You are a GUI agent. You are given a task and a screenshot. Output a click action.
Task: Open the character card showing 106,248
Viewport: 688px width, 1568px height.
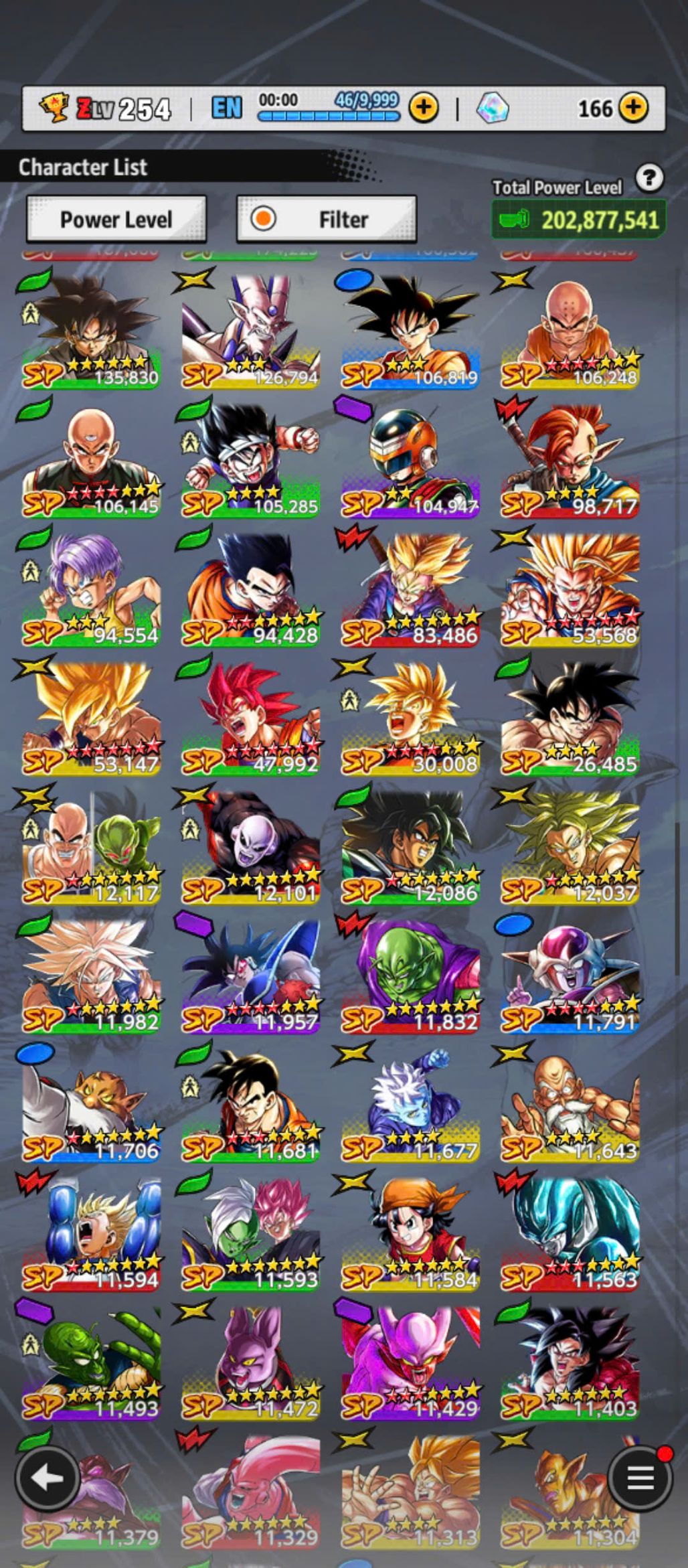(x=570, y=331)
